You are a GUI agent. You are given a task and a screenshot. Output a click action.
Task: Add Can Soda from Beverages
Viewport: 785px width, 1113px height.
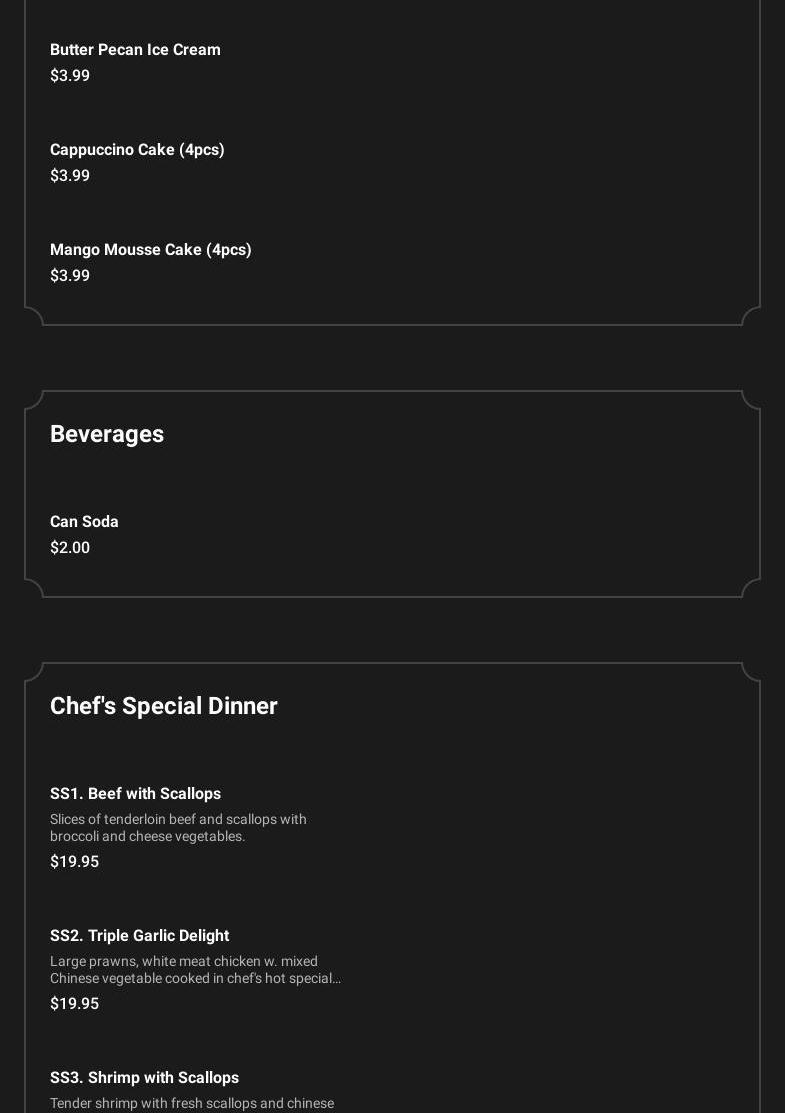[x=84, y=522]
